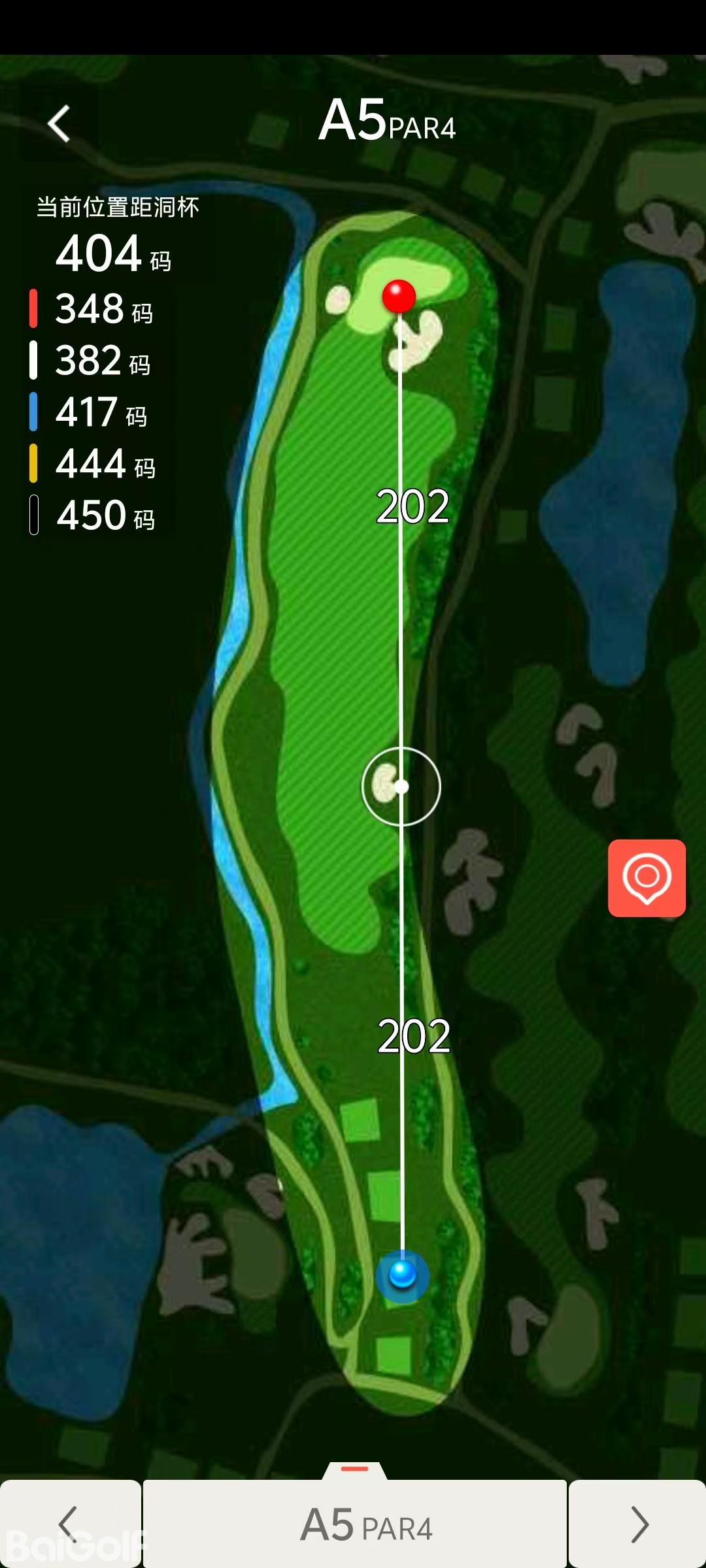706x1568 pixels.
Task: Tap the white target circle on fairway
Action: pyautogui.click(x=401, y=787)
